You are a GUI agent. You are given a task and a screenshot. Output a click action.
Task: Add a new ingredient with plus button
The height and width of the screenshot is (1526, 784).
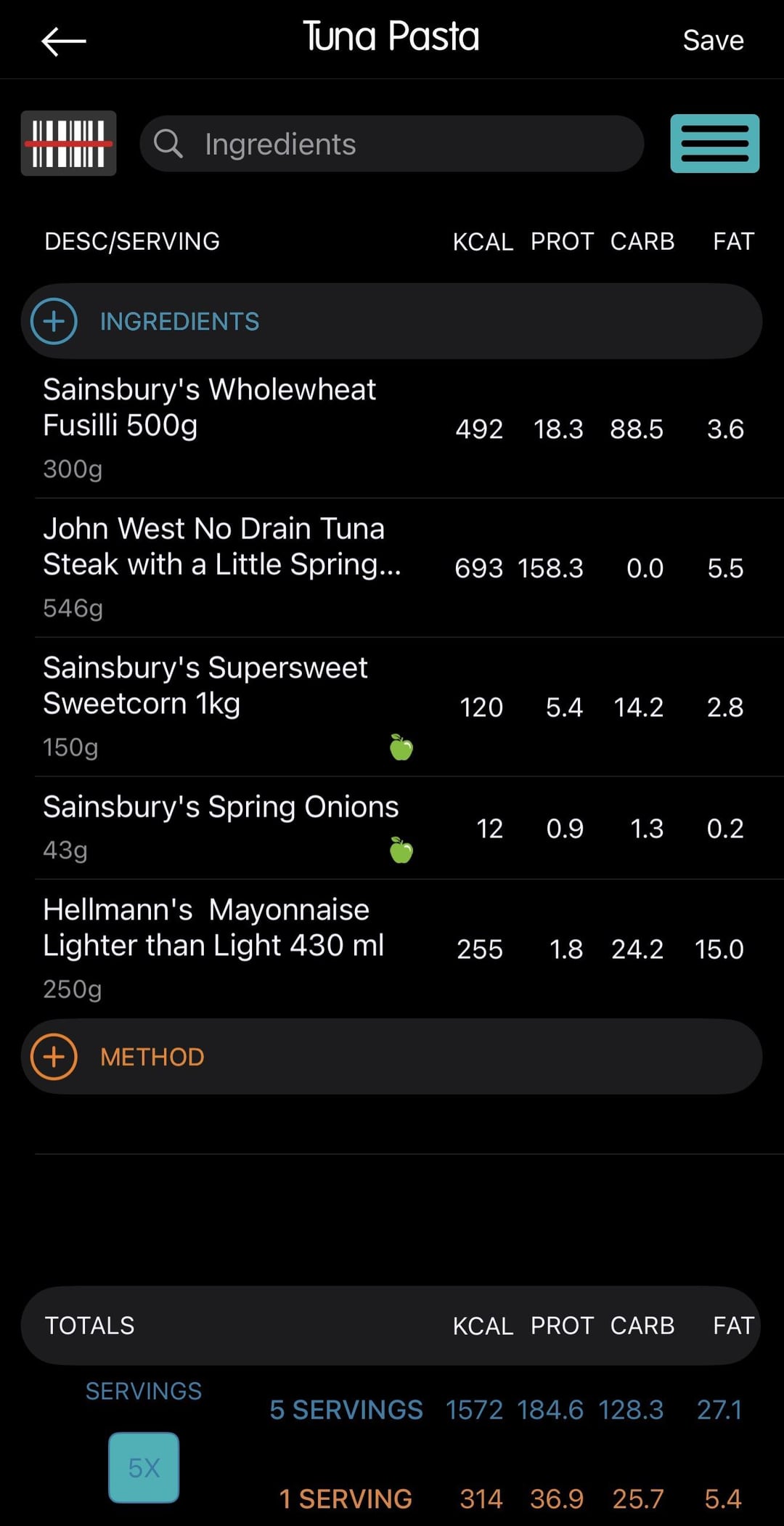click(x=54, y=321)
